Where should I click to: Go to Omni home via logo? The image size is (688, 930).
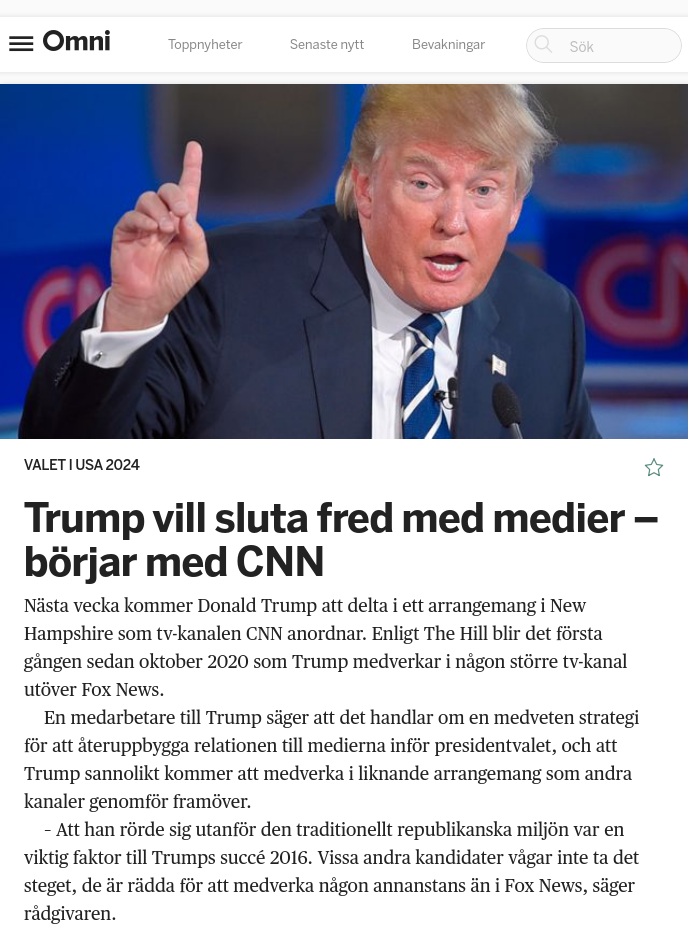click(76, 42)
